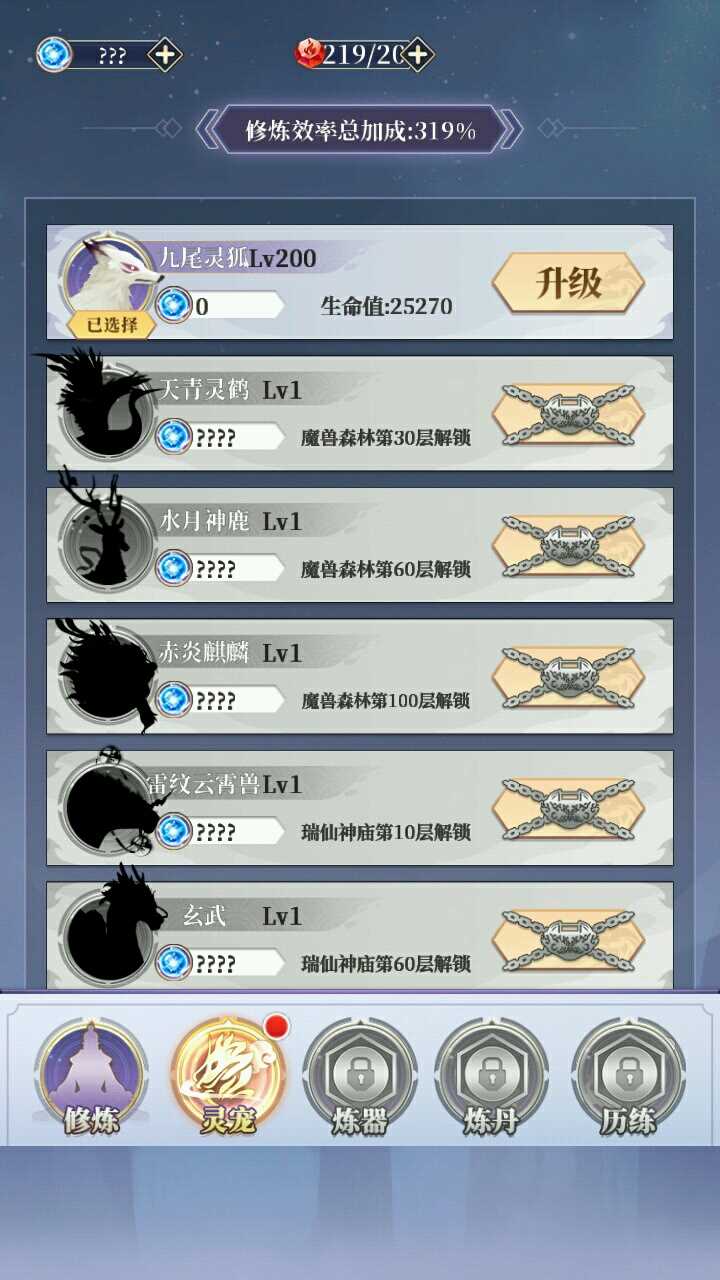Add more red gem currency
Viewport: 720px width, 1280px height.
418,54
